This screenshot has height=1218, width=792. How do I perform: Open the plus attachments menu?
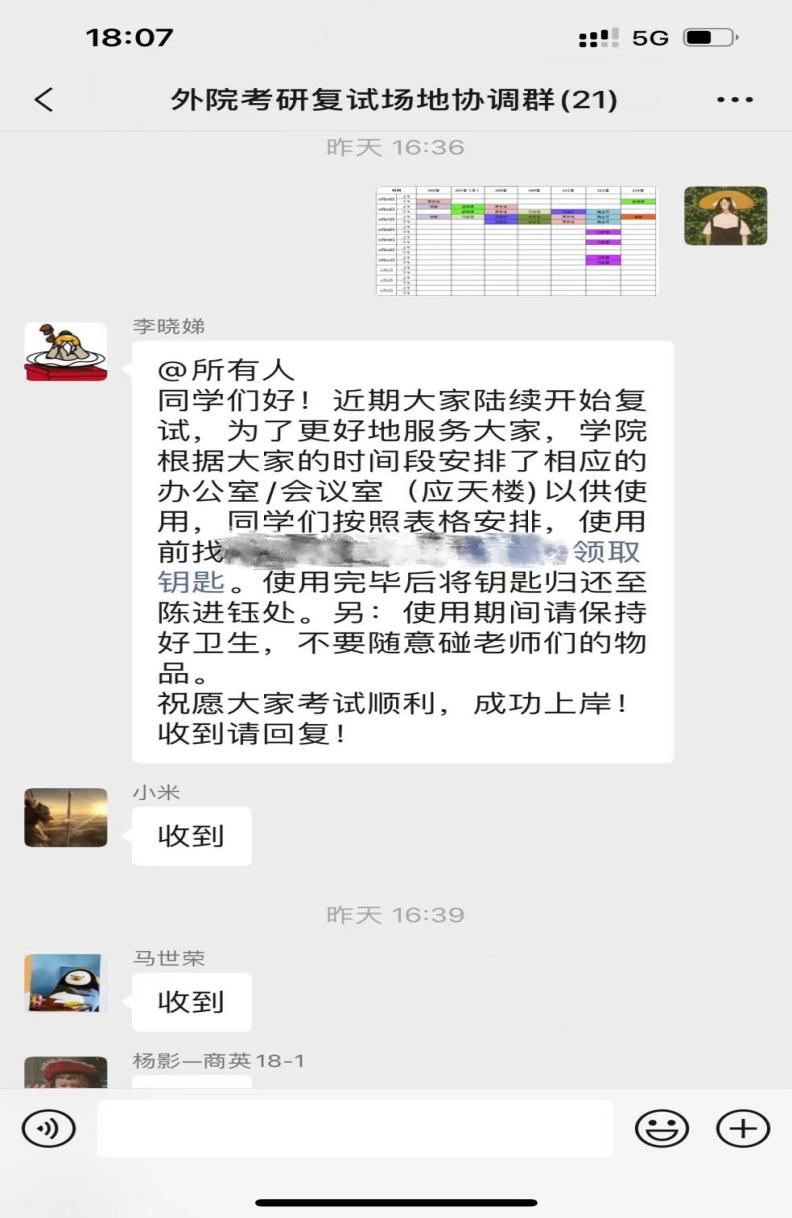(742, 1129)
